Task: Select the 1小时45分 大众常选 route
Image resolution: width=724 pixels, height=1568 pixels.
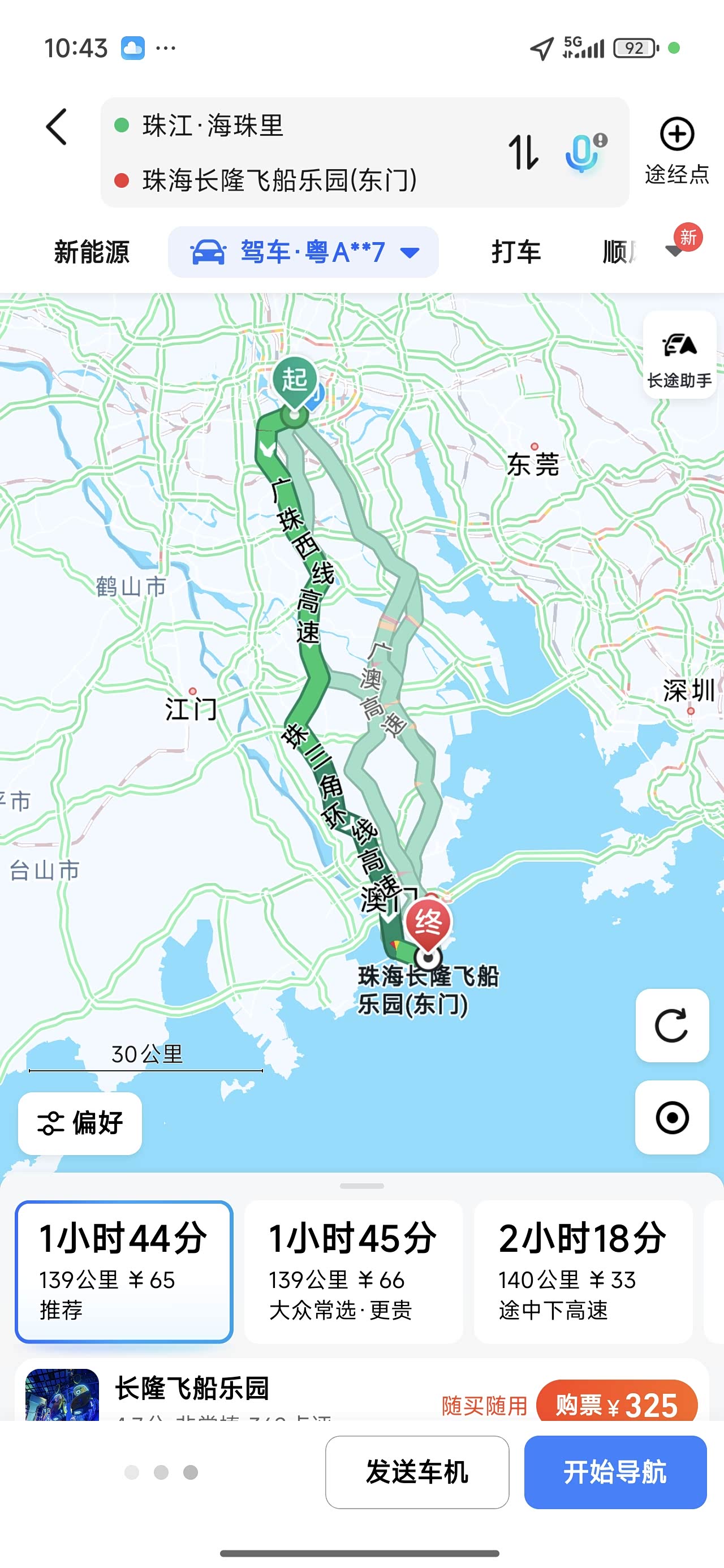Action: 353,1272
